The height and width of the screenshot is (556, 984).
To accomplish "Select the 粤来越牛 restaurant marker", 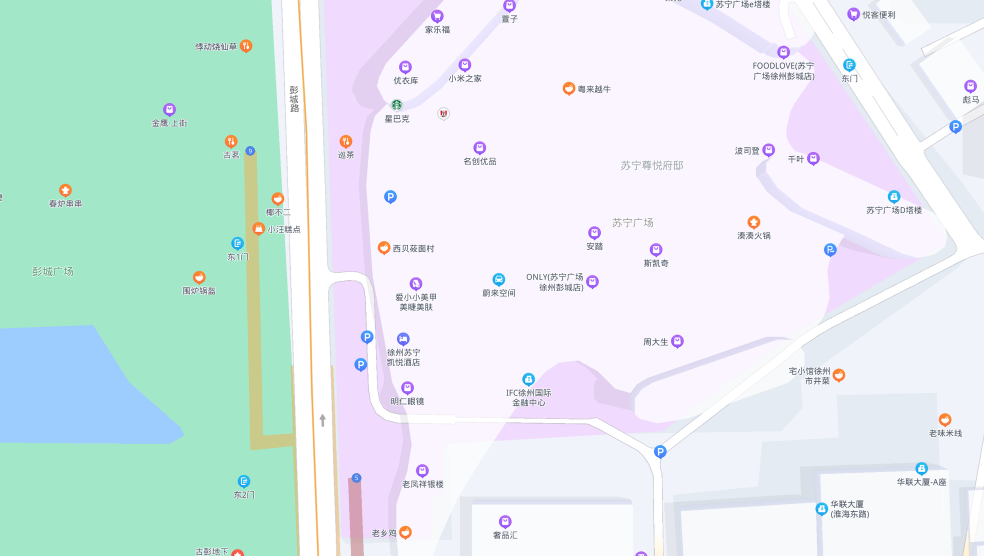I will click(568, 89).
